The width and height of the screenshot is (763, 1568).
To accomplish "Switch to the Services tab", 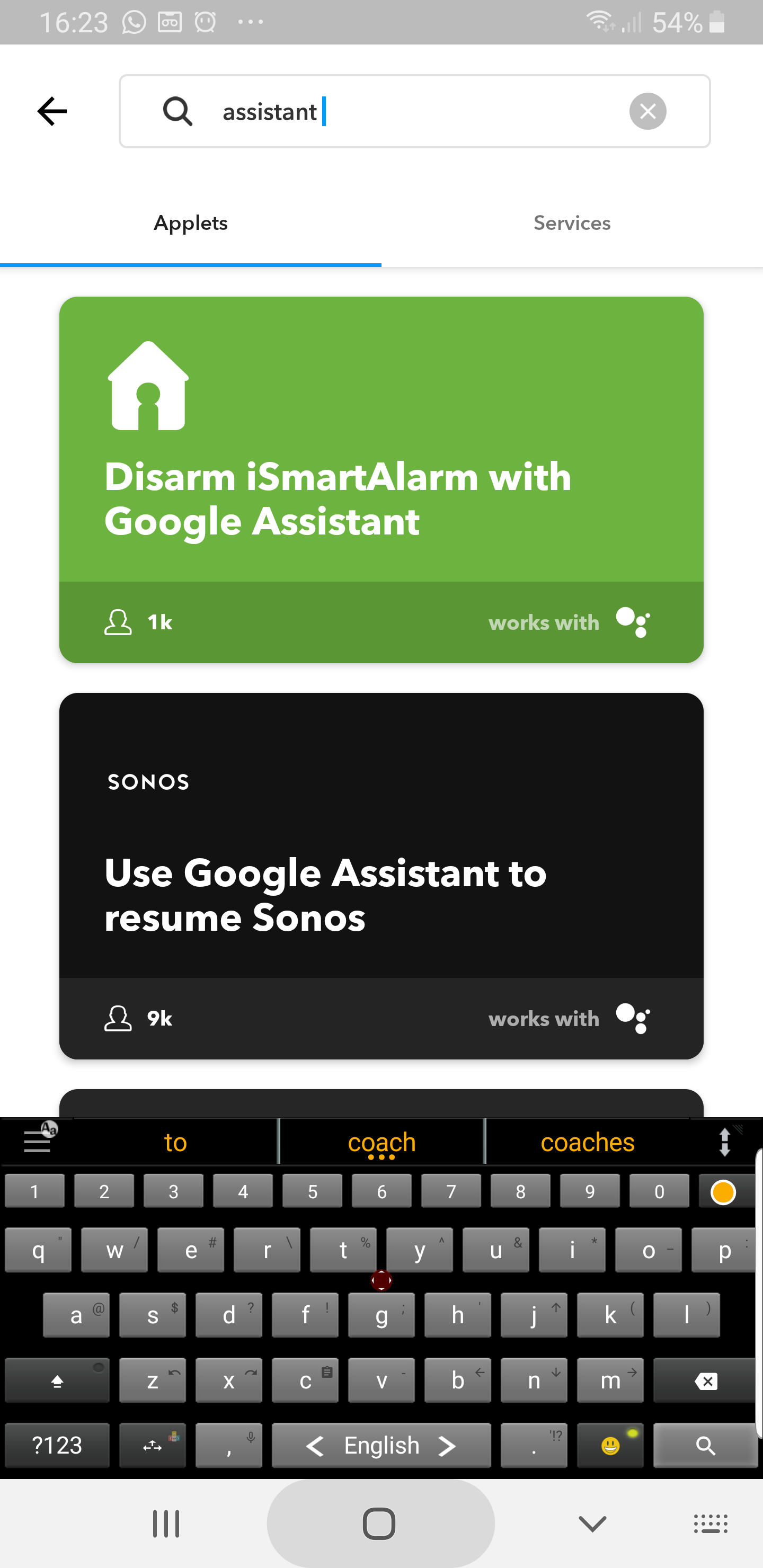I will coord(572,224).
